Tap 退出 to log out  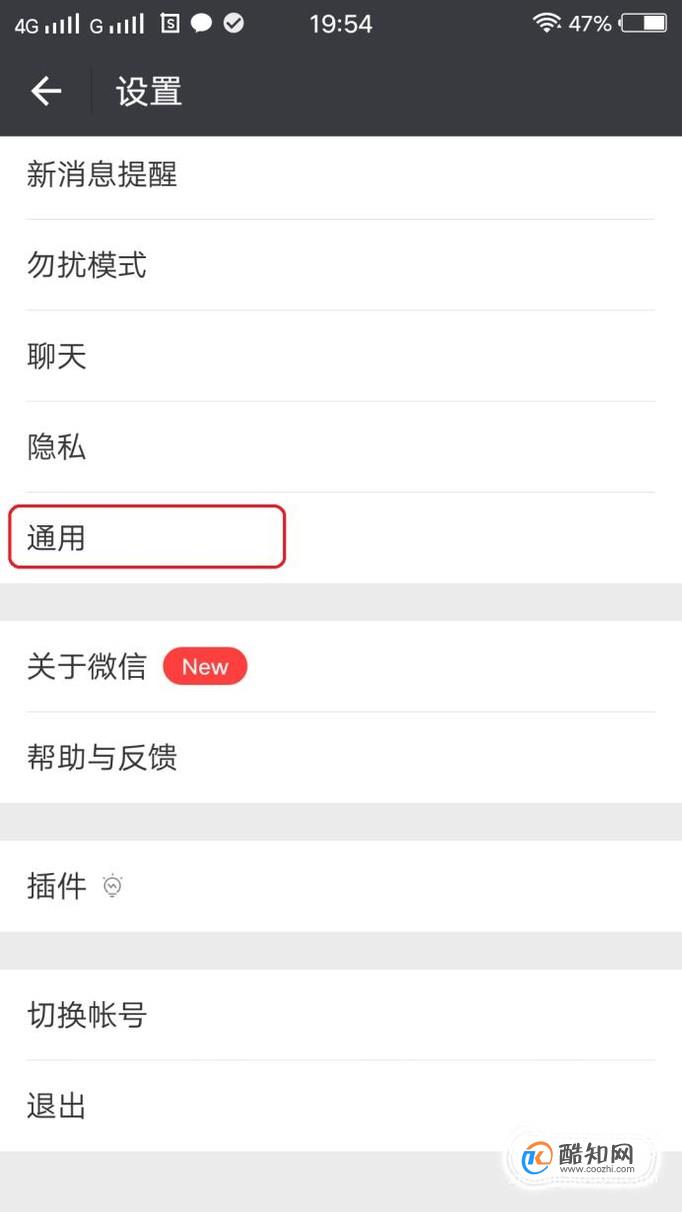341,1106
